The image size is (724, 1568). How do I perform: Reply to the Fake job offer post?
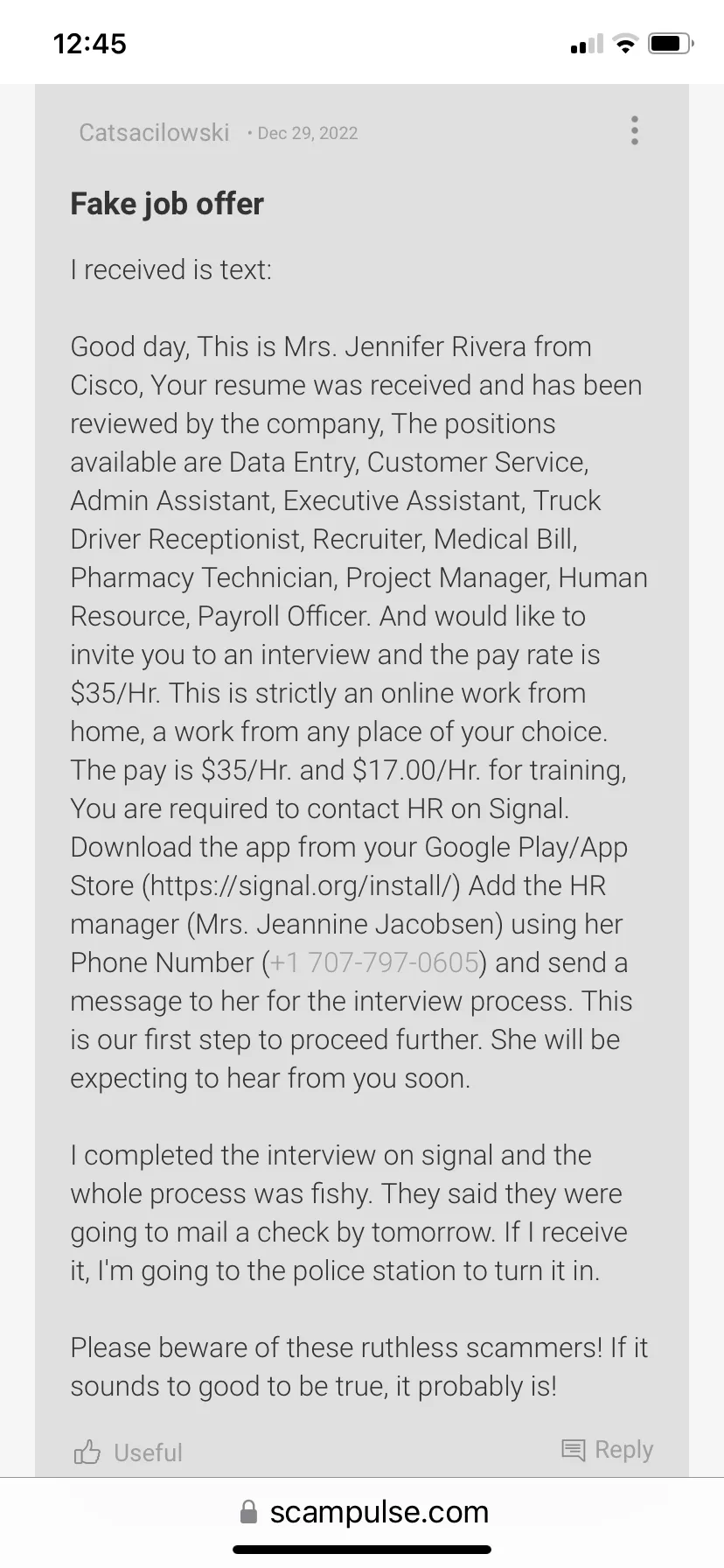[607, 1450]
